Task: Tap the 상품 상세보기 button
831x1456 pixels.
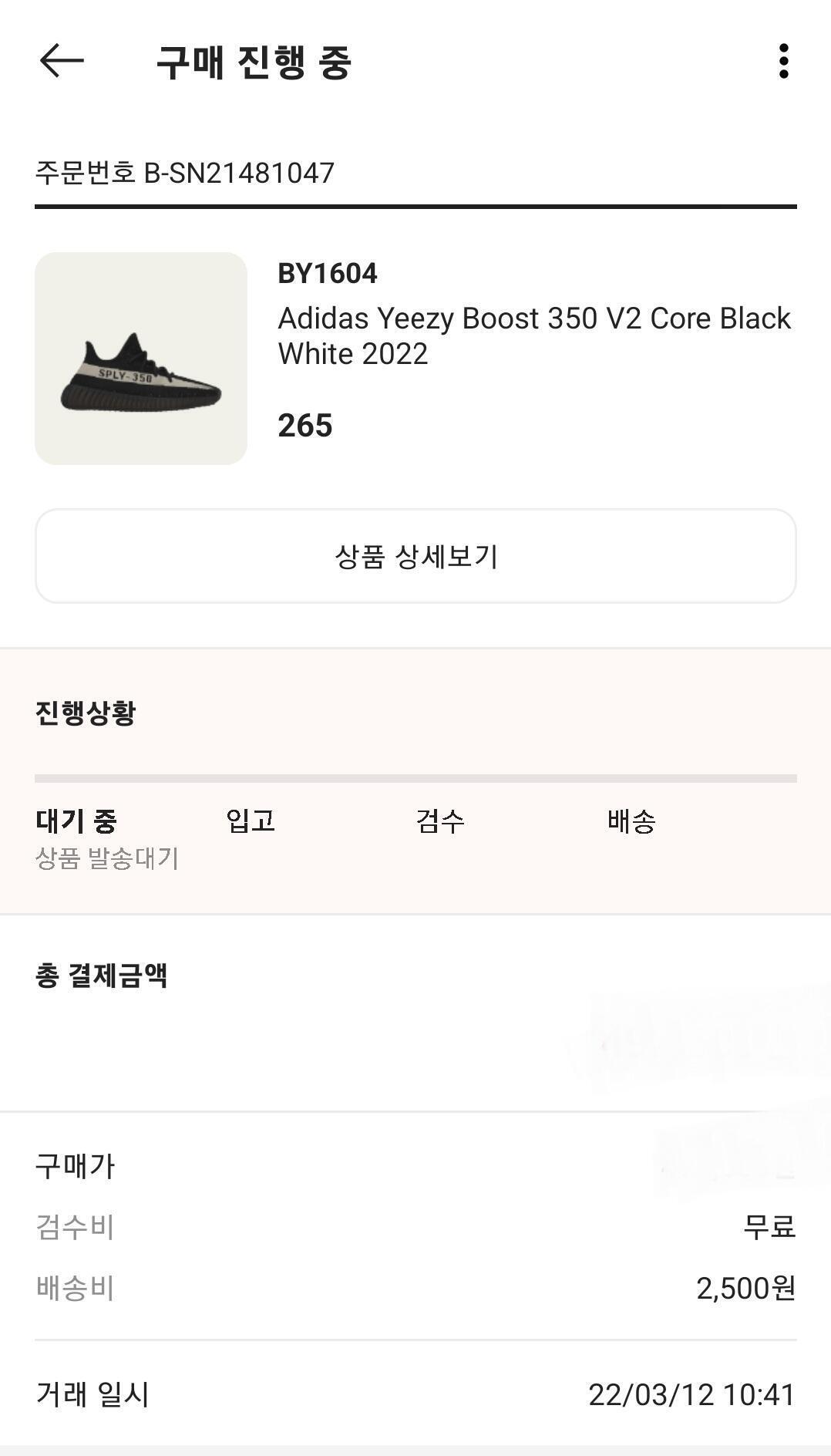Action: (415, 556)
